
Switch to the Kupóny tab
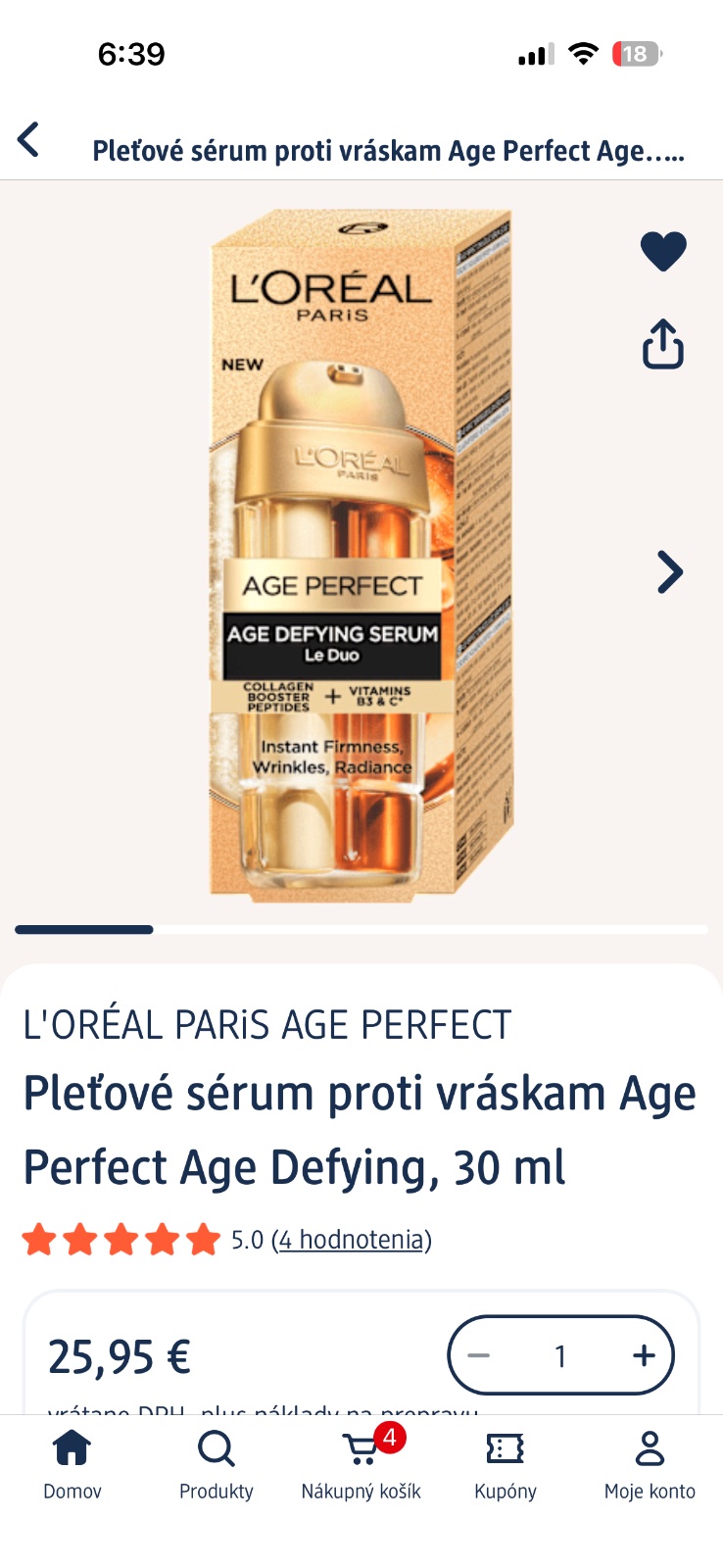point(506,1464)
